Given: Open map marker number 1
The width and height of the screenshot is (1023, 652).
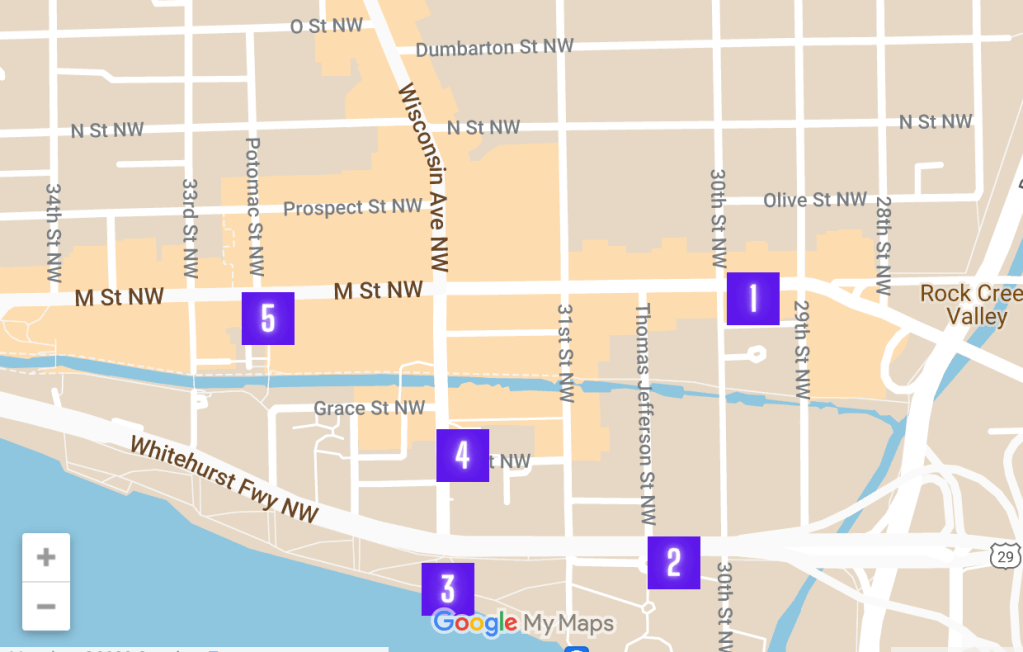Looking at the screenshot, I should pyautogui.click(x=752, y=298).
